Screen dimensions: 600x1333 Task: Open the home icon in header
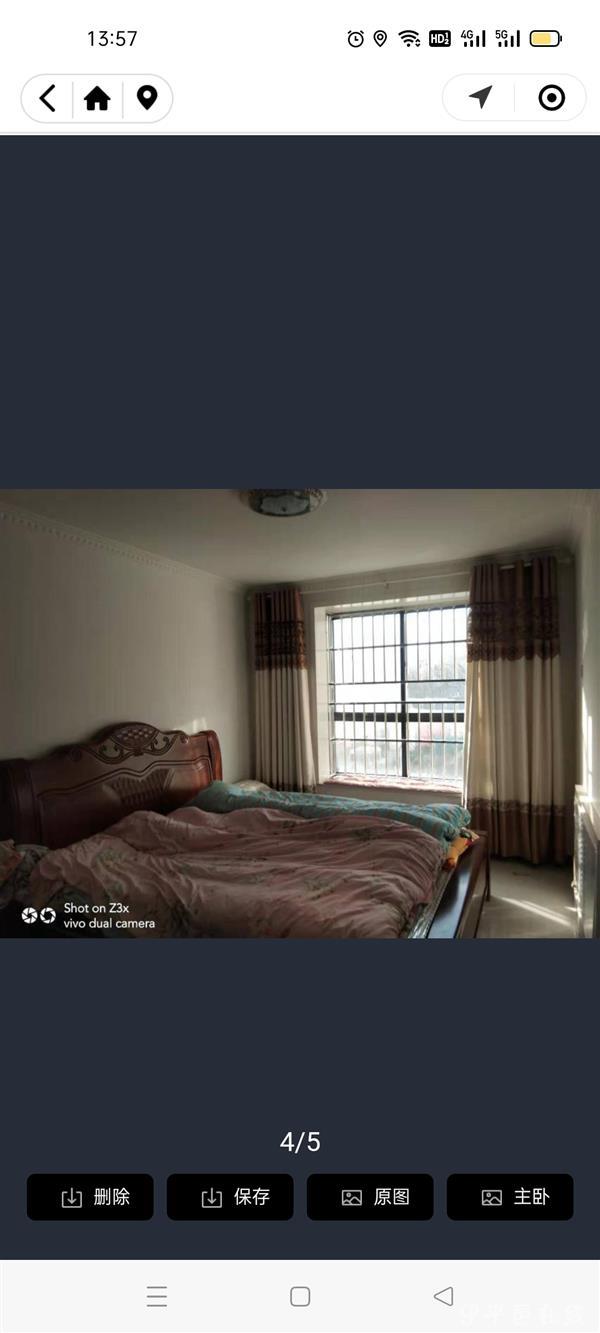click(x=97, y=98)
